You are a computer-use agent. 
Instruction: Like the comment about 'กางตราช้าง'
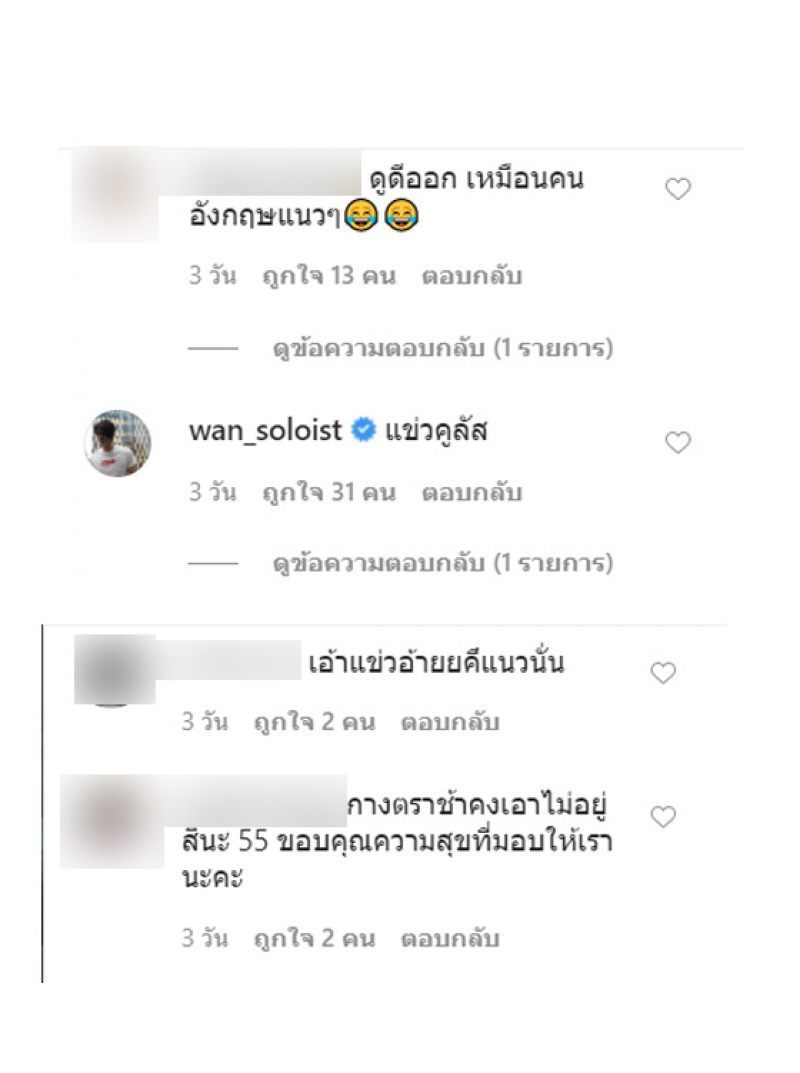coord(663,817)
